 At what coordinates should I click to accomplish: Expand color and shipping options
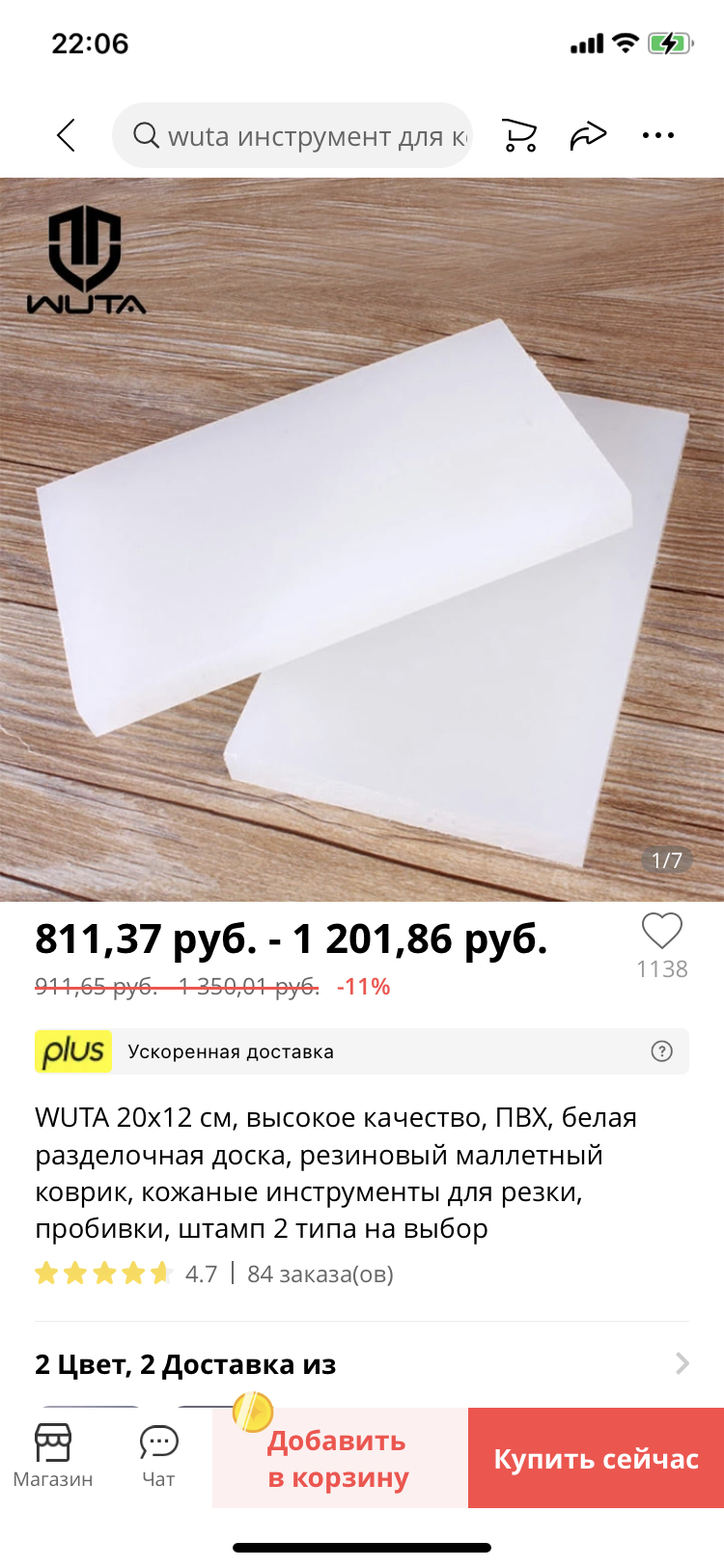point(682,1363)
